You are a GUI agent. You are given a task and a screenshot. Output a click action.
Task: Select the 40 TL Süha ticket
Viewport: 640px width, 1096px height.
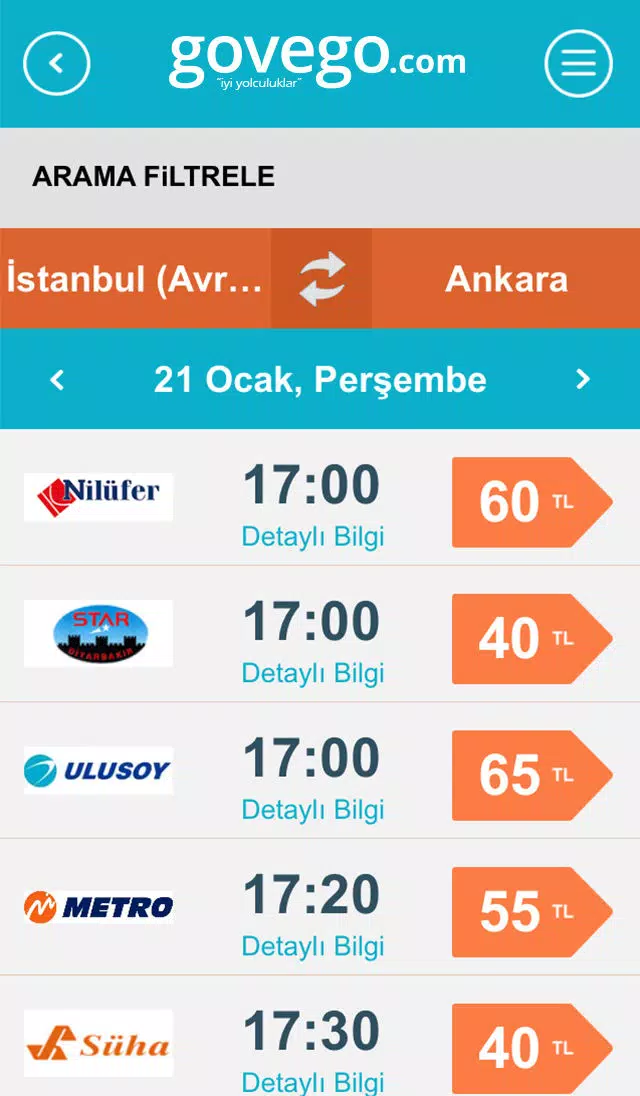pos(532,1048)
